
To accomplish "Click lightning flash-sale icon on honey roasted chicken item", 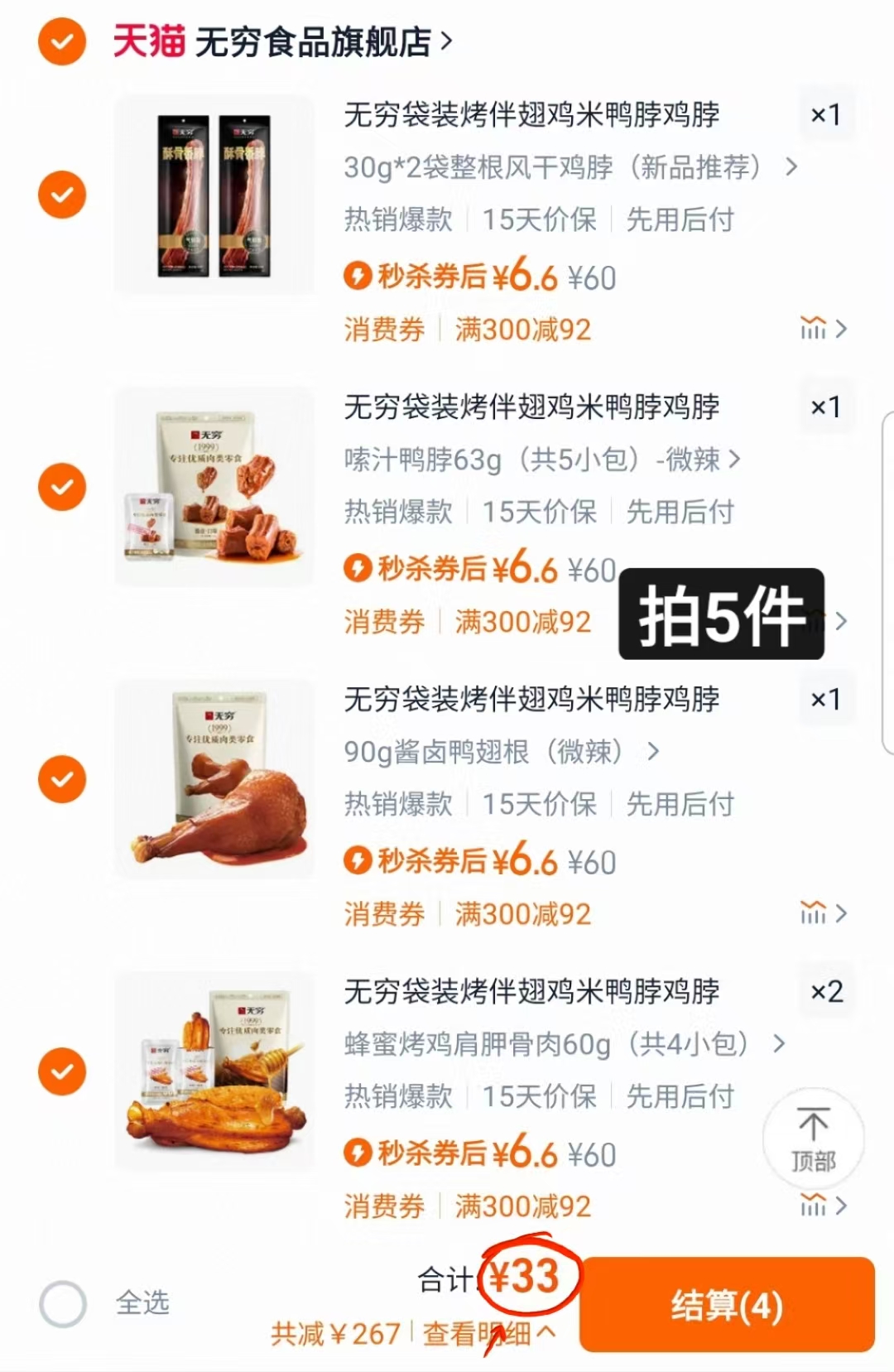I will pos(359,1151).
